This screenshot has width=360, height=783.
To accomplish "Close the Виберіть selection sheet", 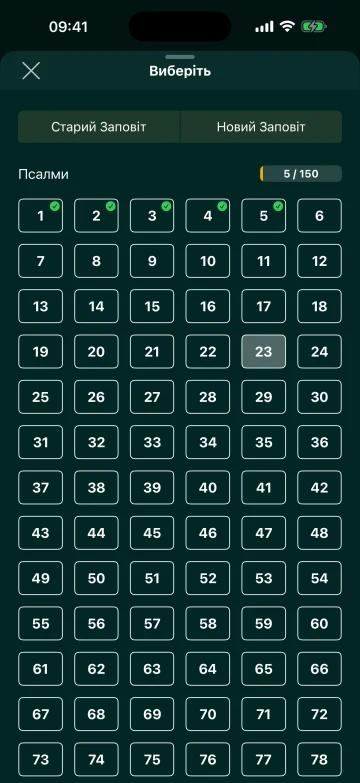I will click(31, 71).
